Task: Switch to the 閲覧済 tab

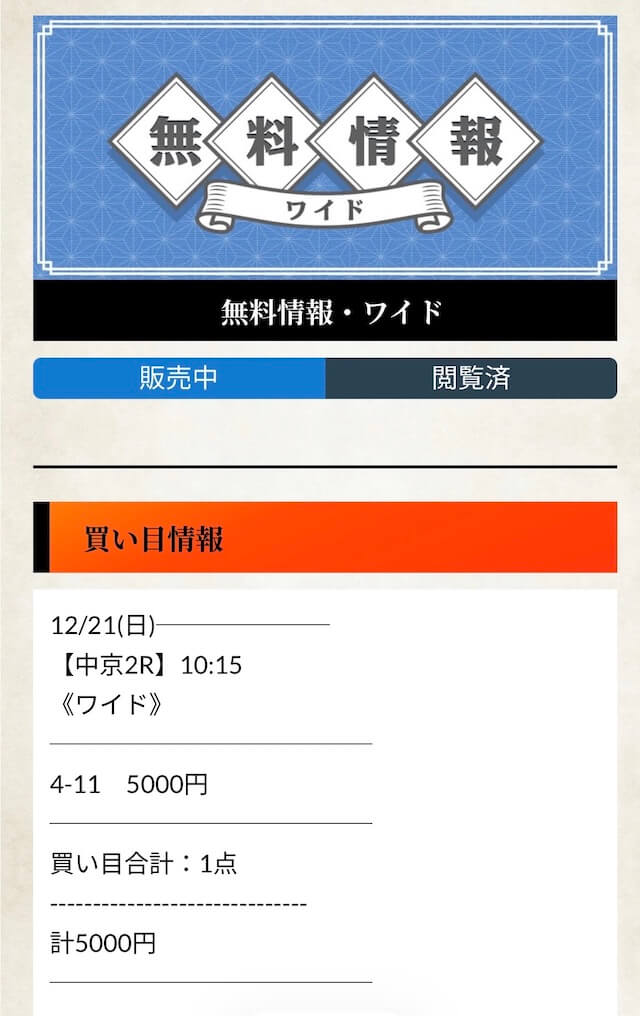Action: click(471, 378)
